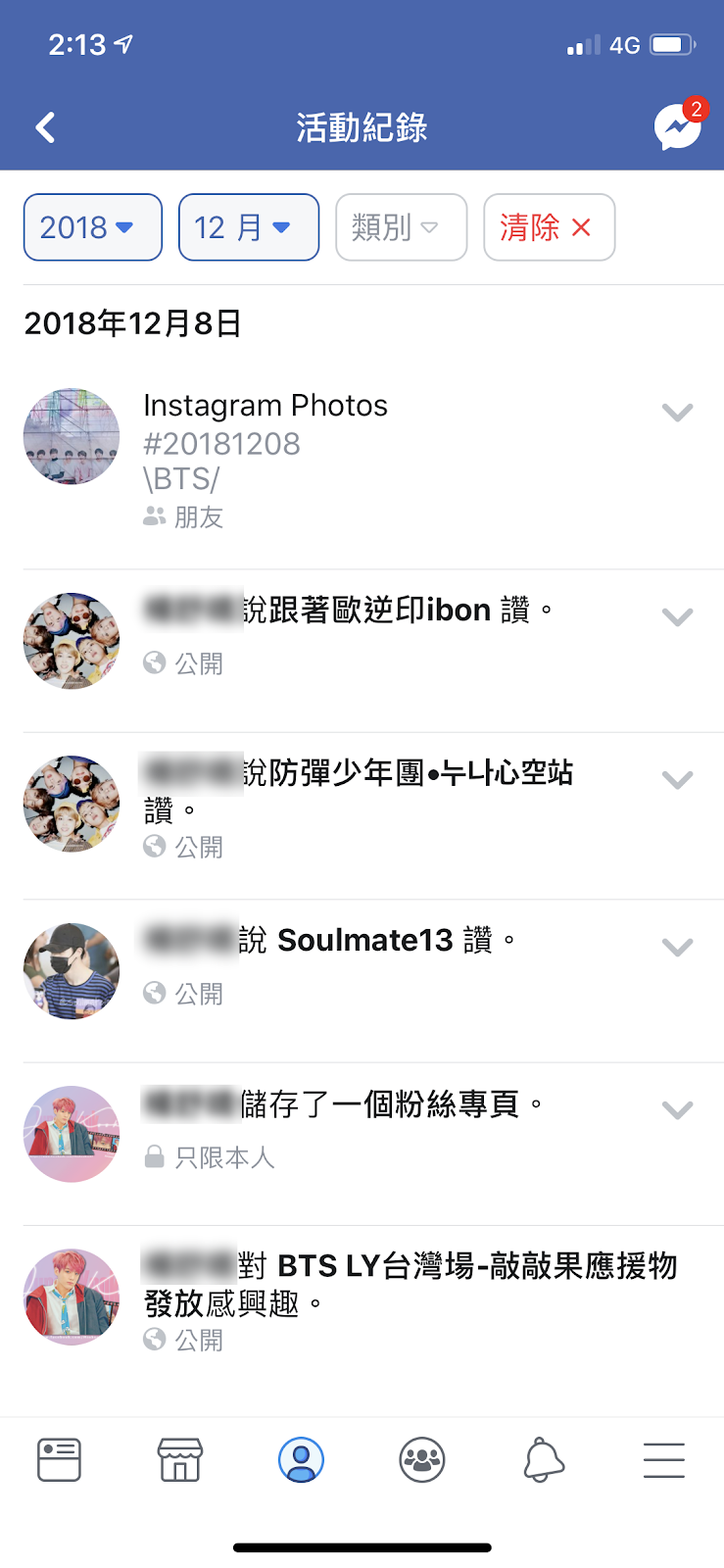Open the notifications bell tab
724x1568 pixels.
click(544, 1460)
